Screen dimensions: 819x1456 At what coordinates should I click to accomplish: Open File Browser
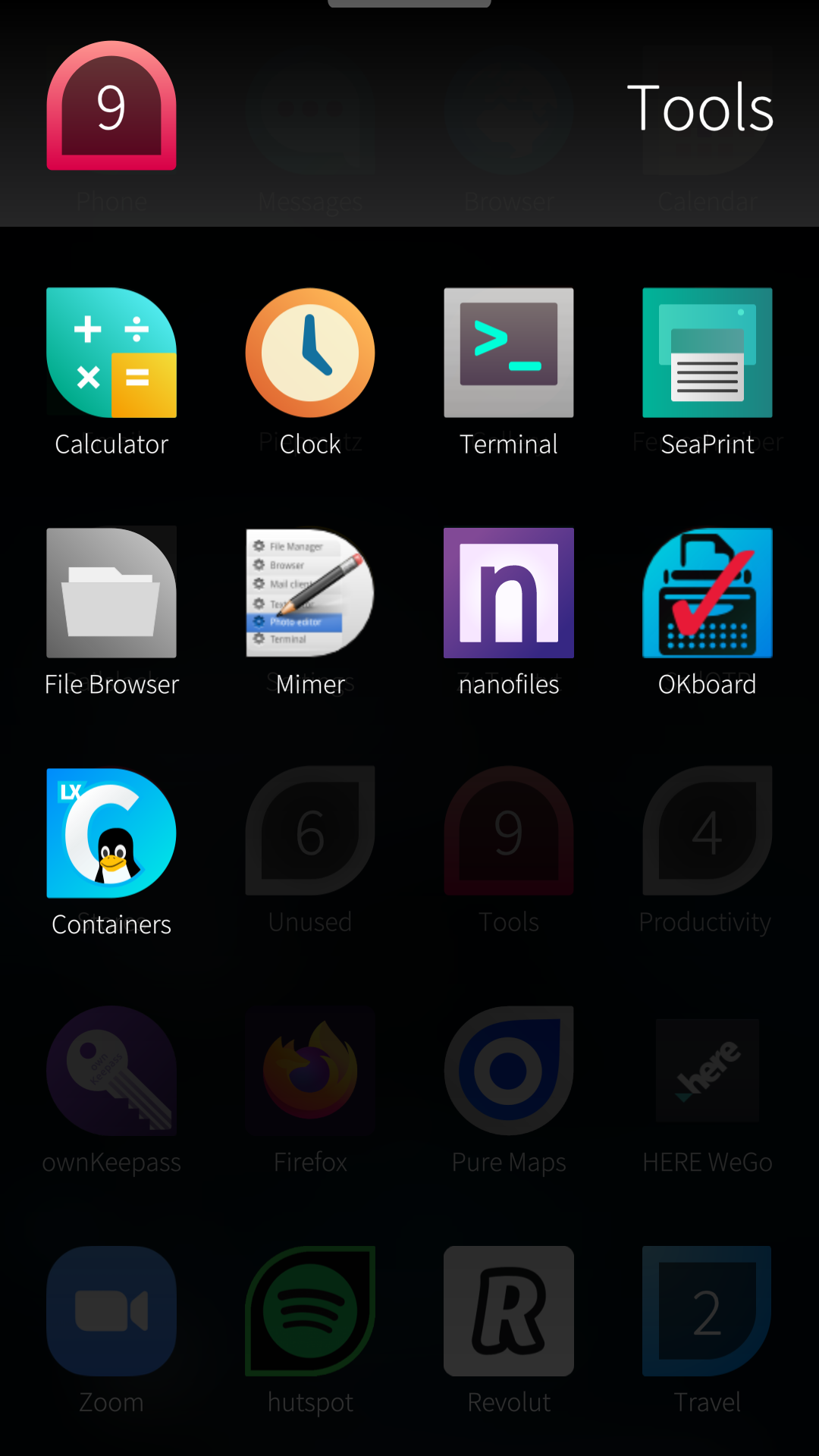point(111,593)
